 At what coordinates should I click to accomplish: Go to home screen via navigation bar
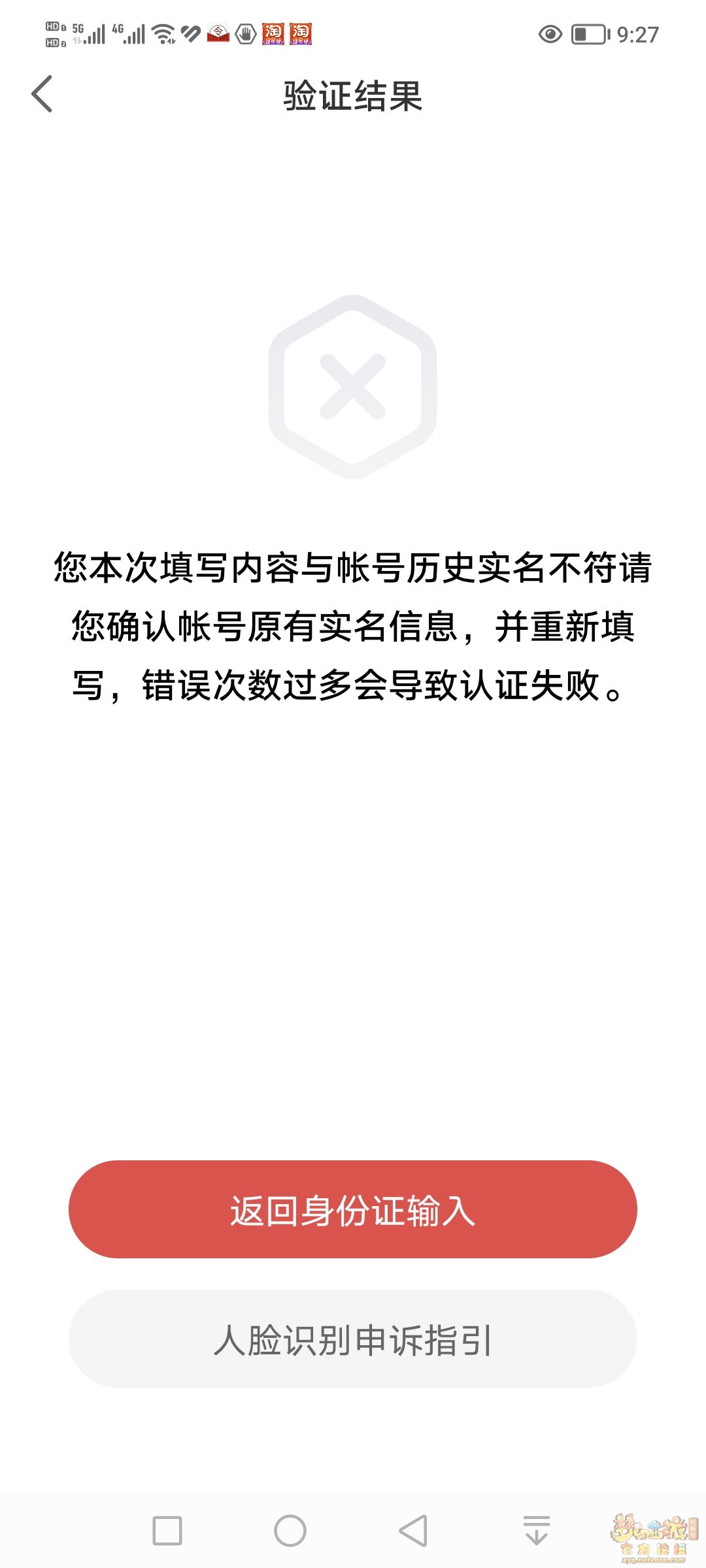290,1531
